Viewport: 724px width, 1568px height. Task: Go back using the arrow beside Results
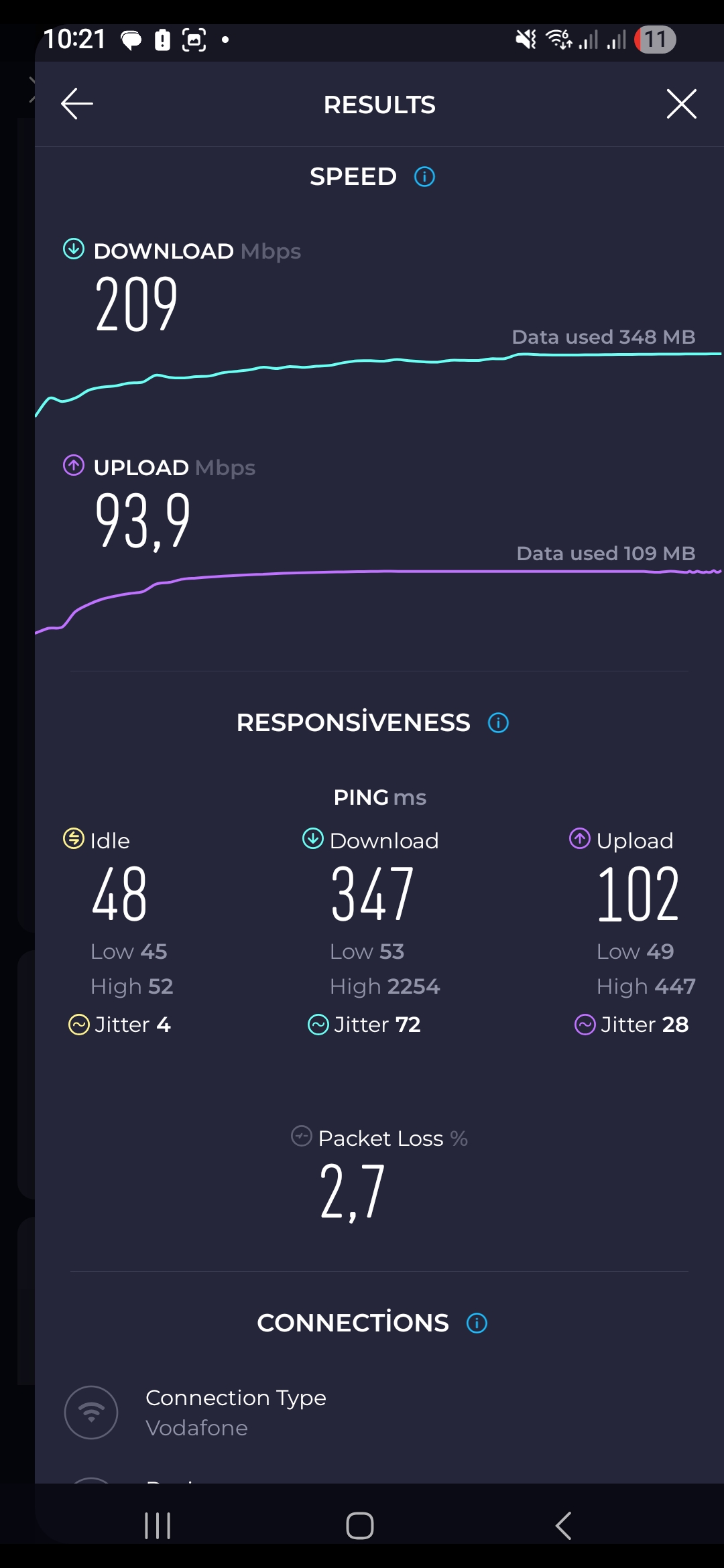(77, 104)
